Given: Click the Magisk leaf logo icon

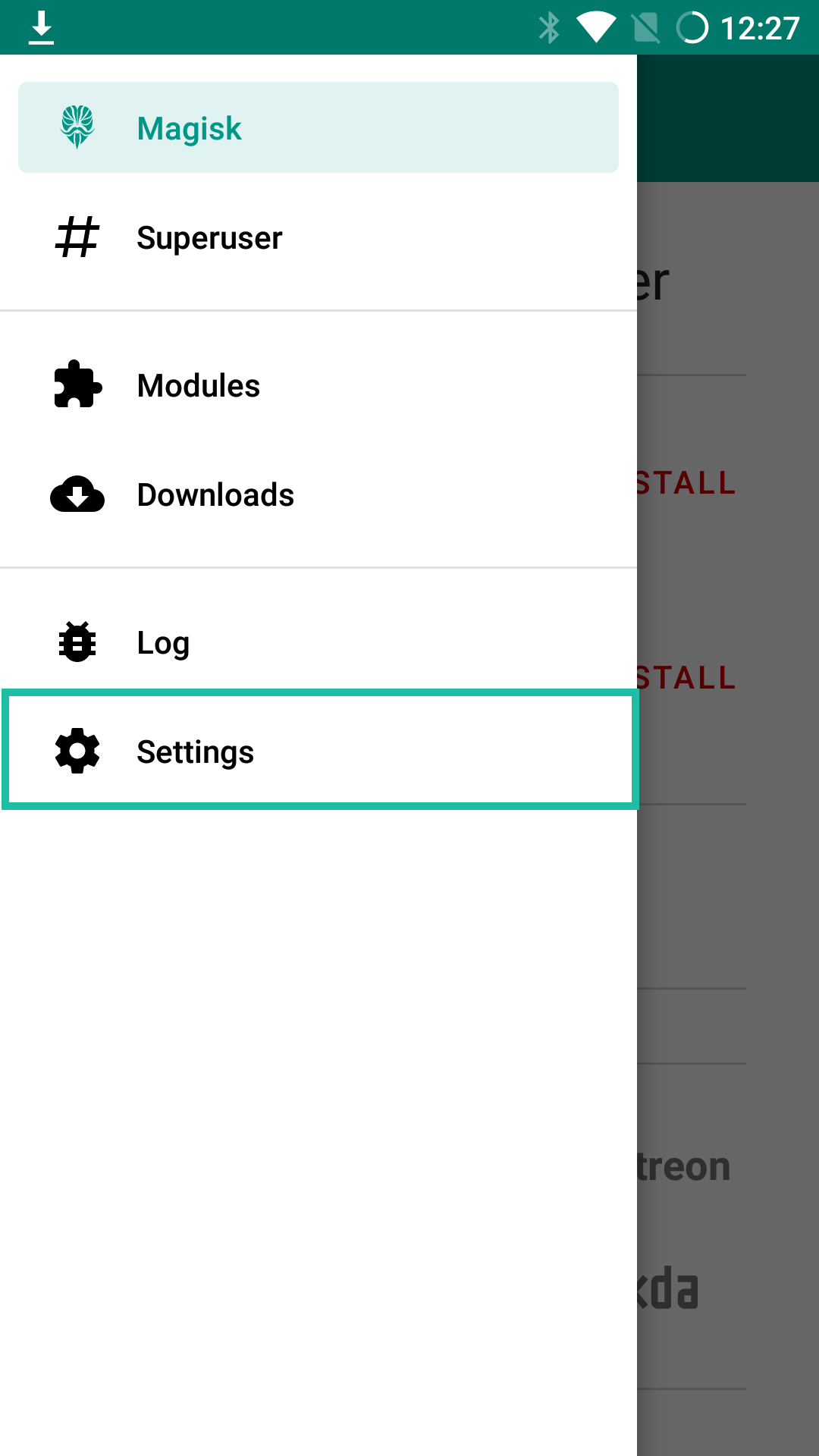Looking at the screenshot, I should click(x=77, y=127).
